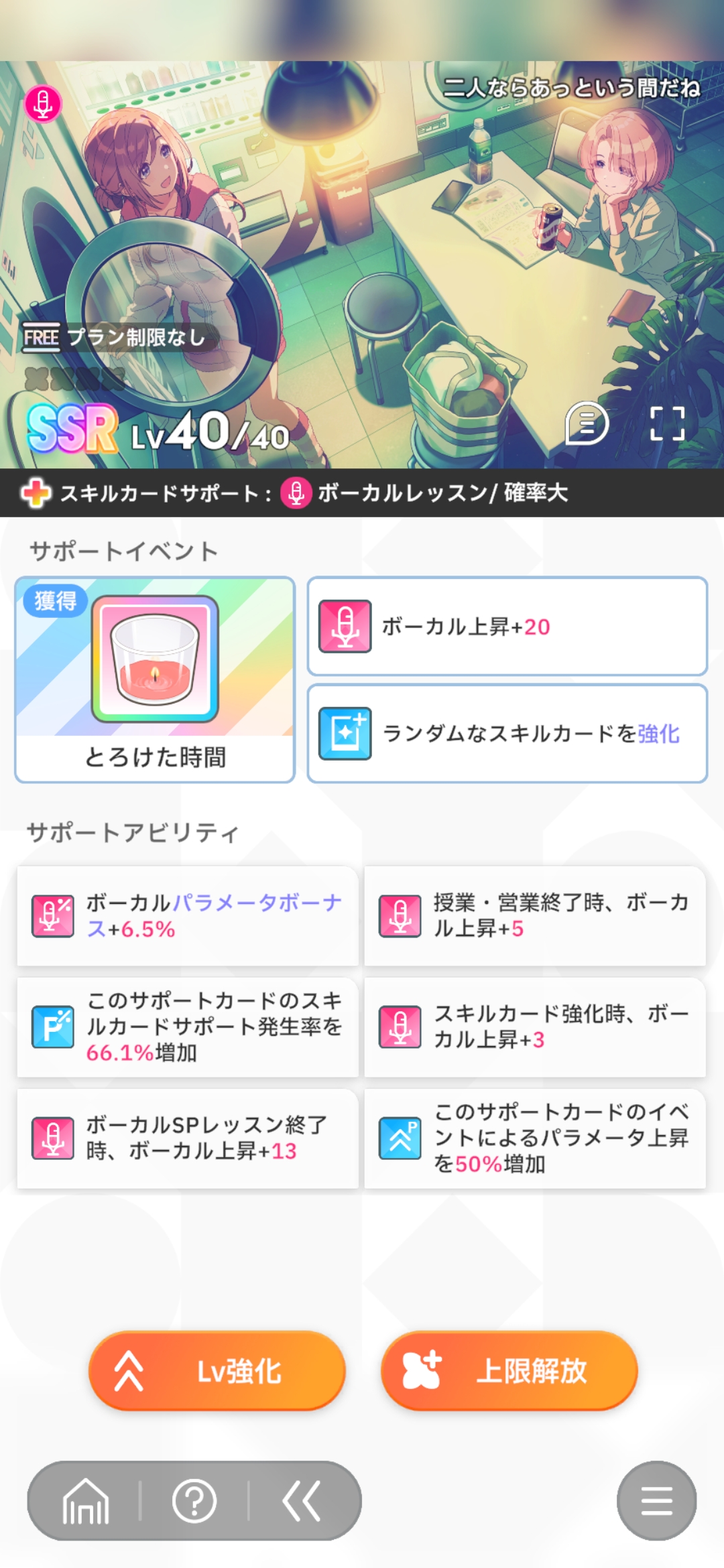Open the help question mark
The width and height of the screenshot is (724, 1568).
pos(194,1501)
